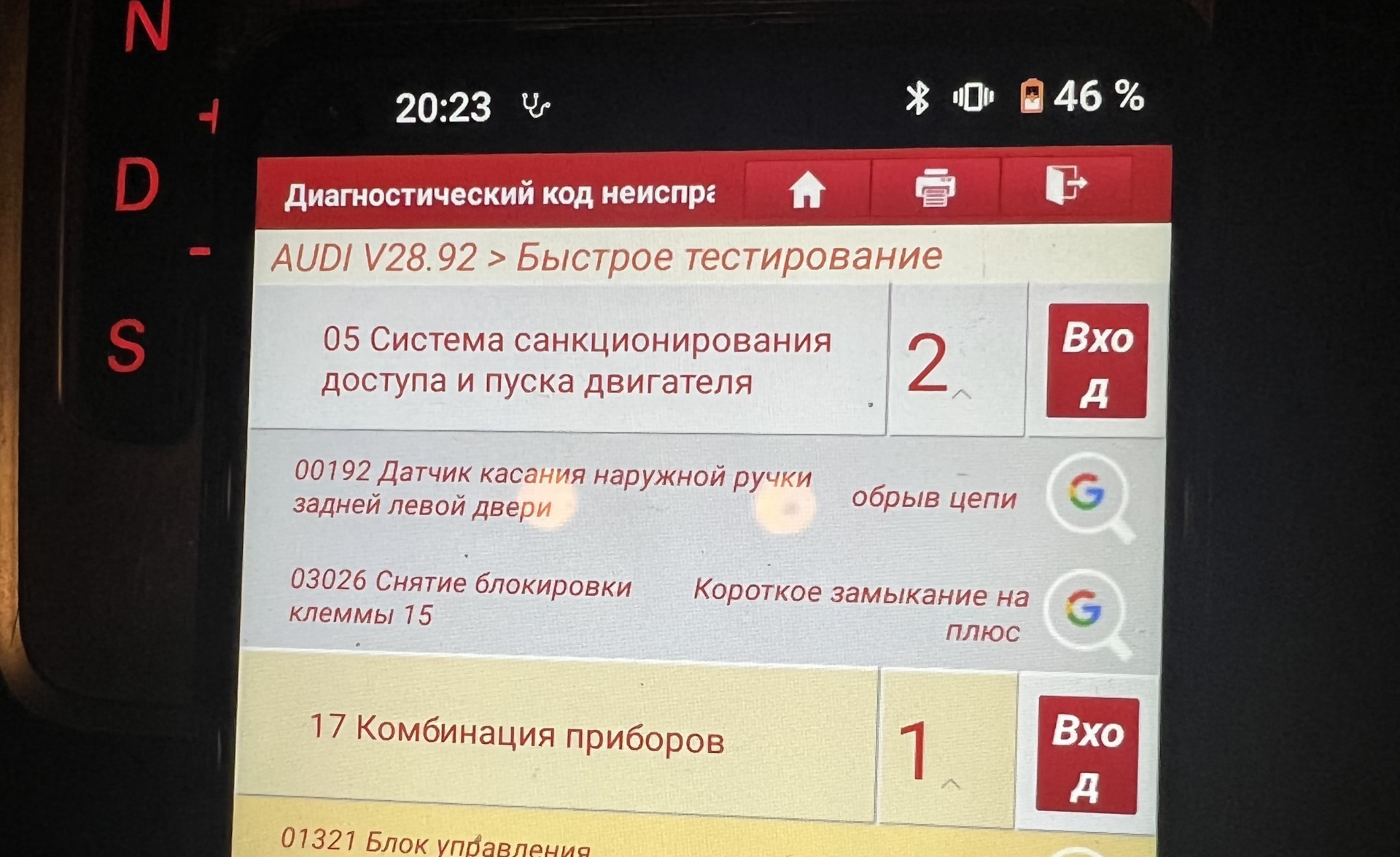Image resolution: width=1400 pixels, height=857 pixels.
Task: Print the diagnostic report
Action: coord(935,187)
